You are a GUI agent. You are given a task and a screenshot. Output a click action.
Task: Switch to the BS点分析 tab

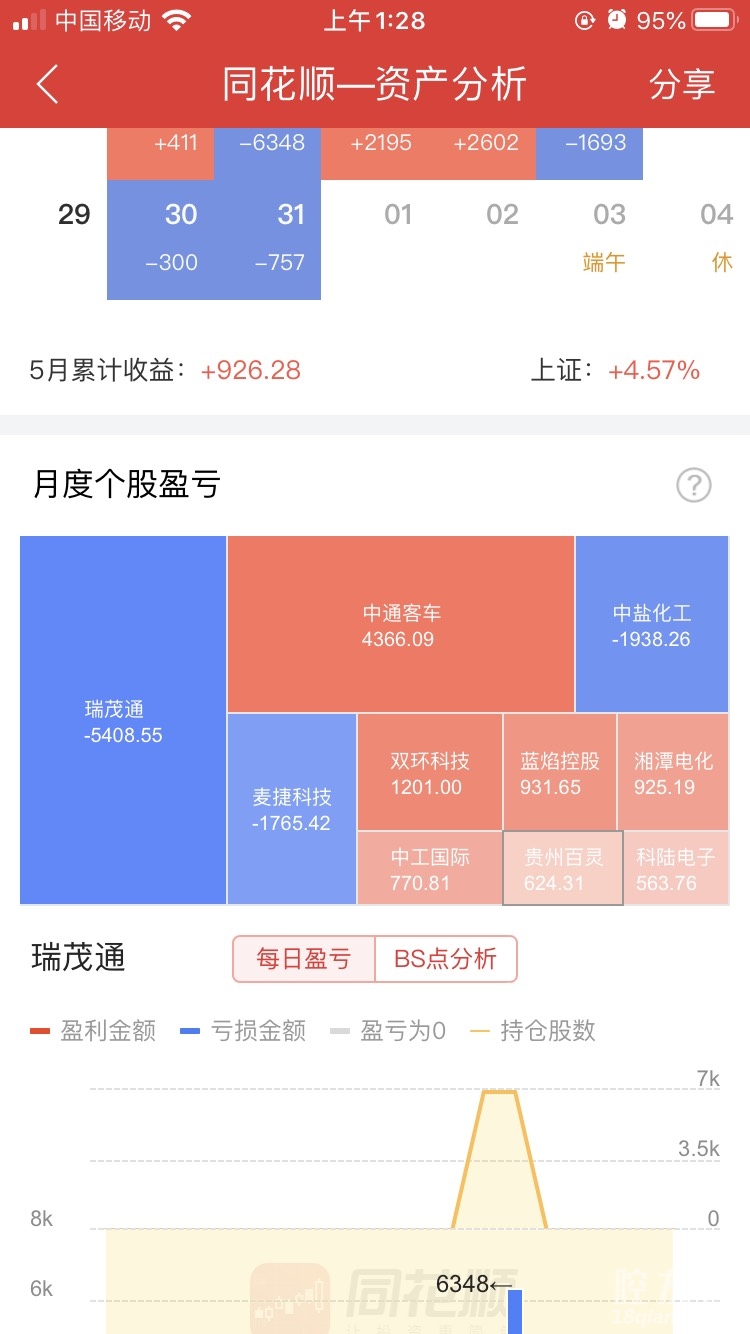point(445,960)
